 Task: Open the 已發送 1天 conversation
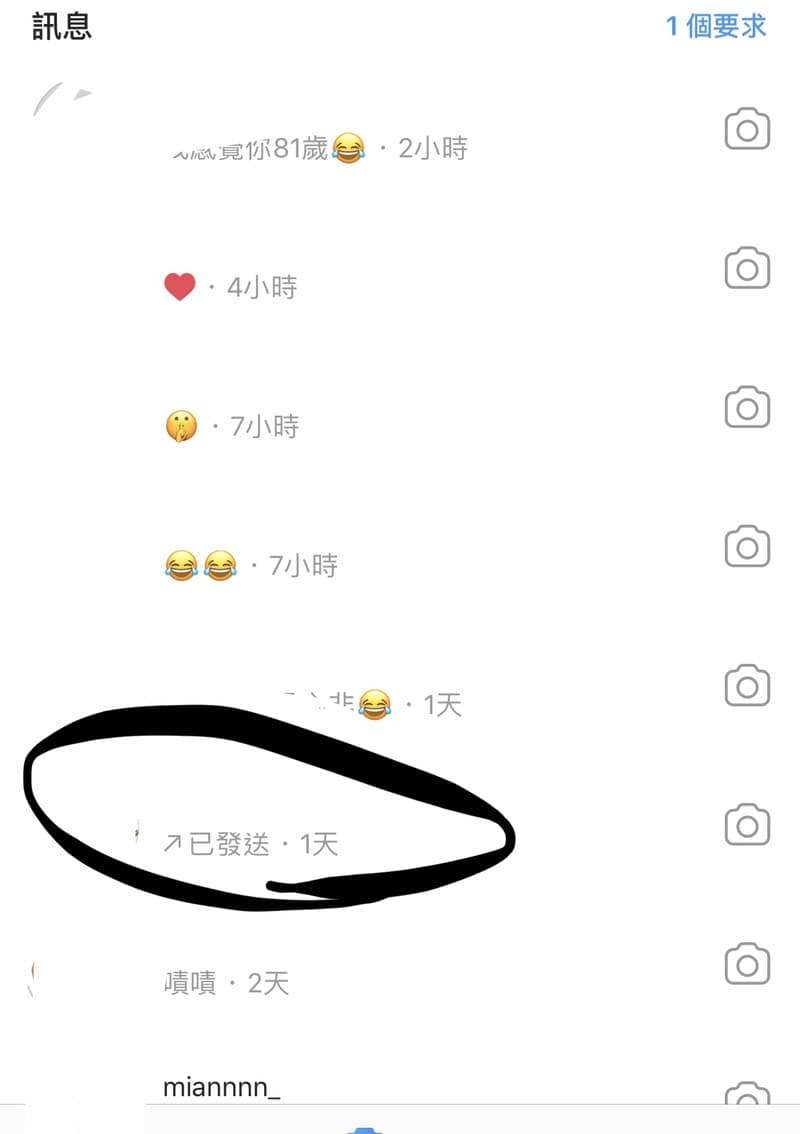(250, 844)
